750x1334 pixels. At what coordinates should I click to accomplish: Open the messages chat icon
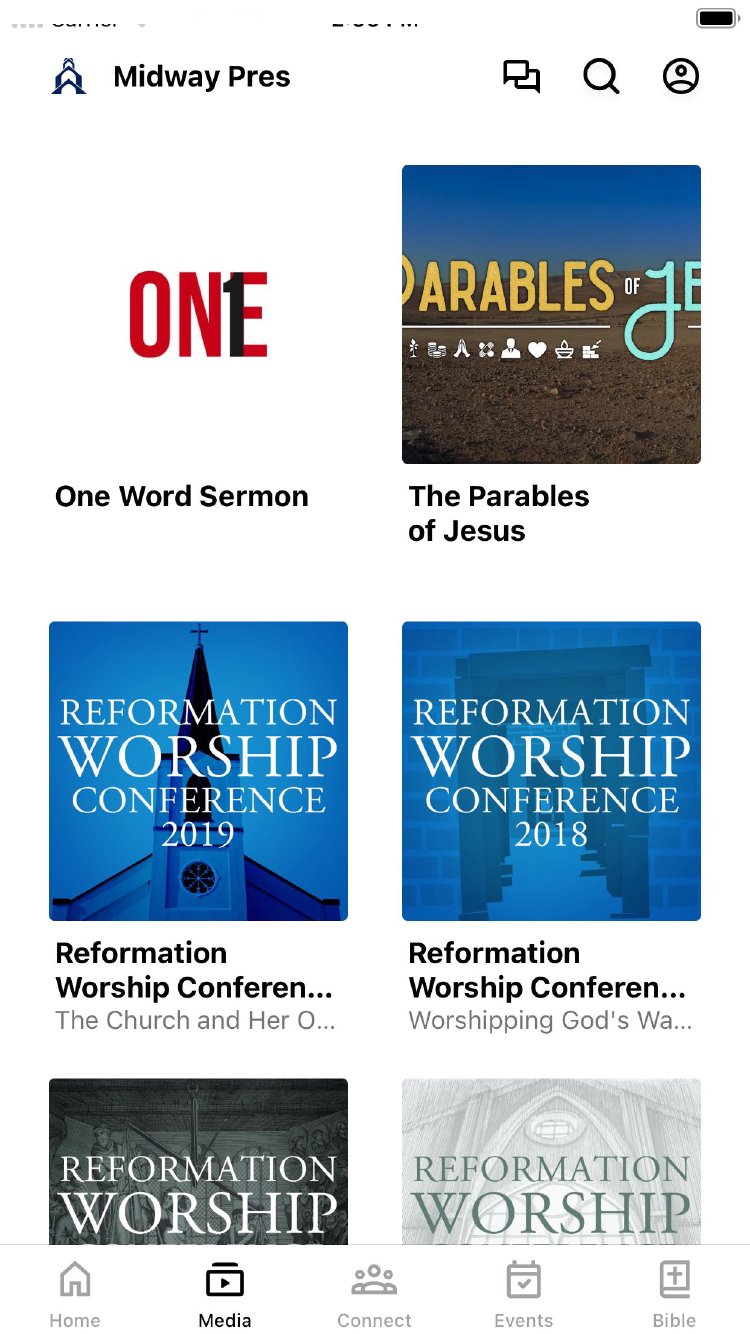coord(521,77)
